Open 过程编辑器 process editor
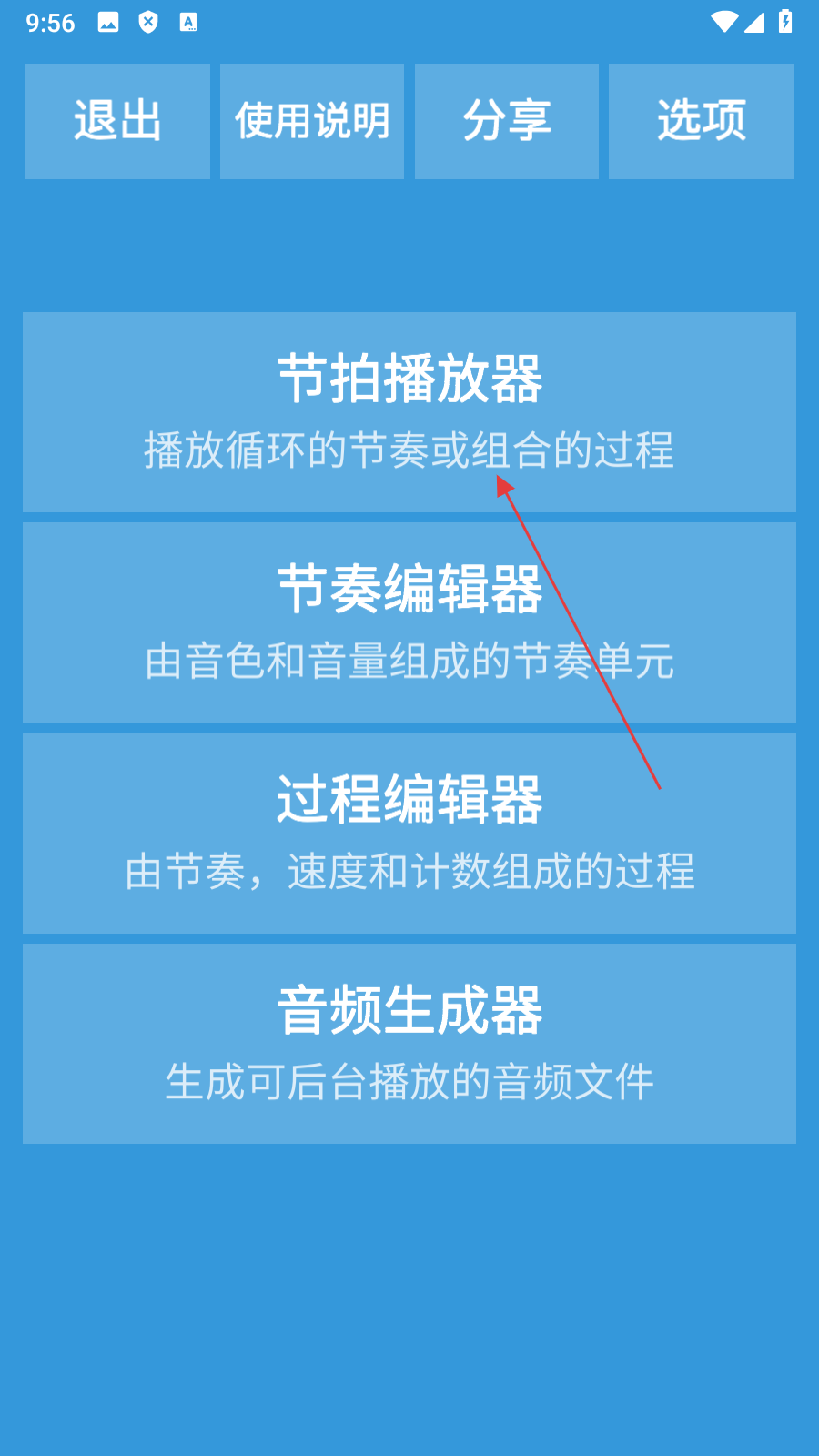The height and width of the screenshot is (1456, 819). (409, 833)
